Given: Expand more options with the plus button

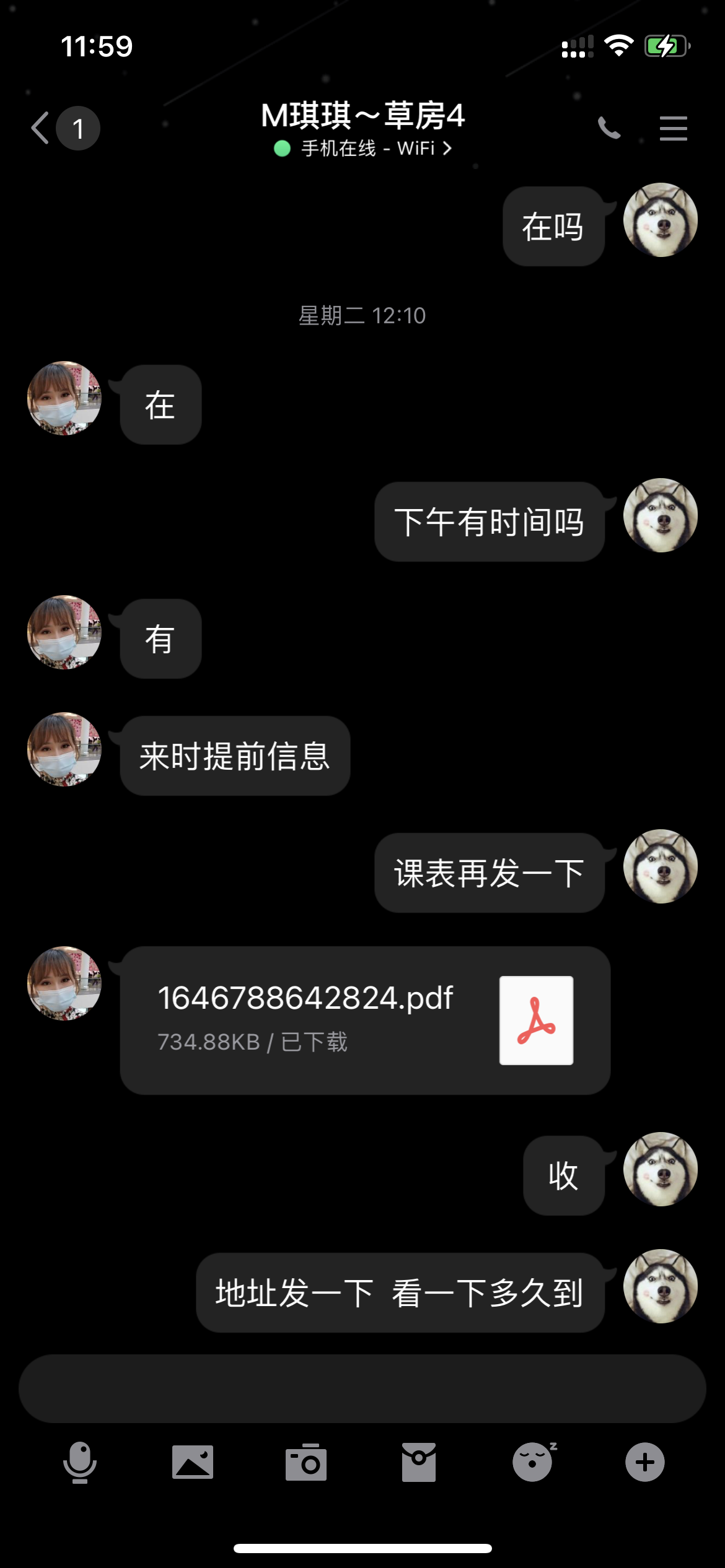Looking at the screenshot, I should pyautogui.click(x=645, y=1463).
